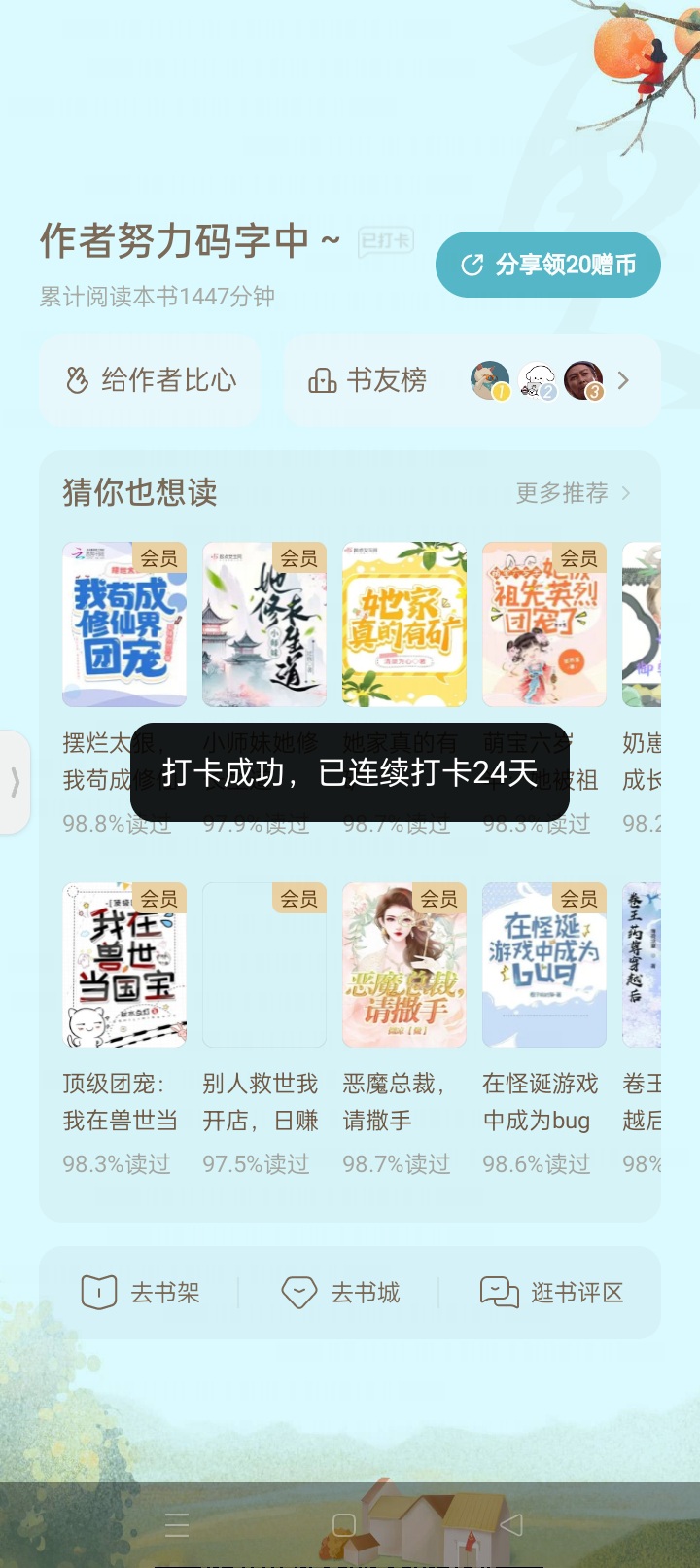Open the book 恶魔总裁,请撒手
The width and height of the screenshot is (700, 1568).
pyautogui.click(x=404, y=965)
